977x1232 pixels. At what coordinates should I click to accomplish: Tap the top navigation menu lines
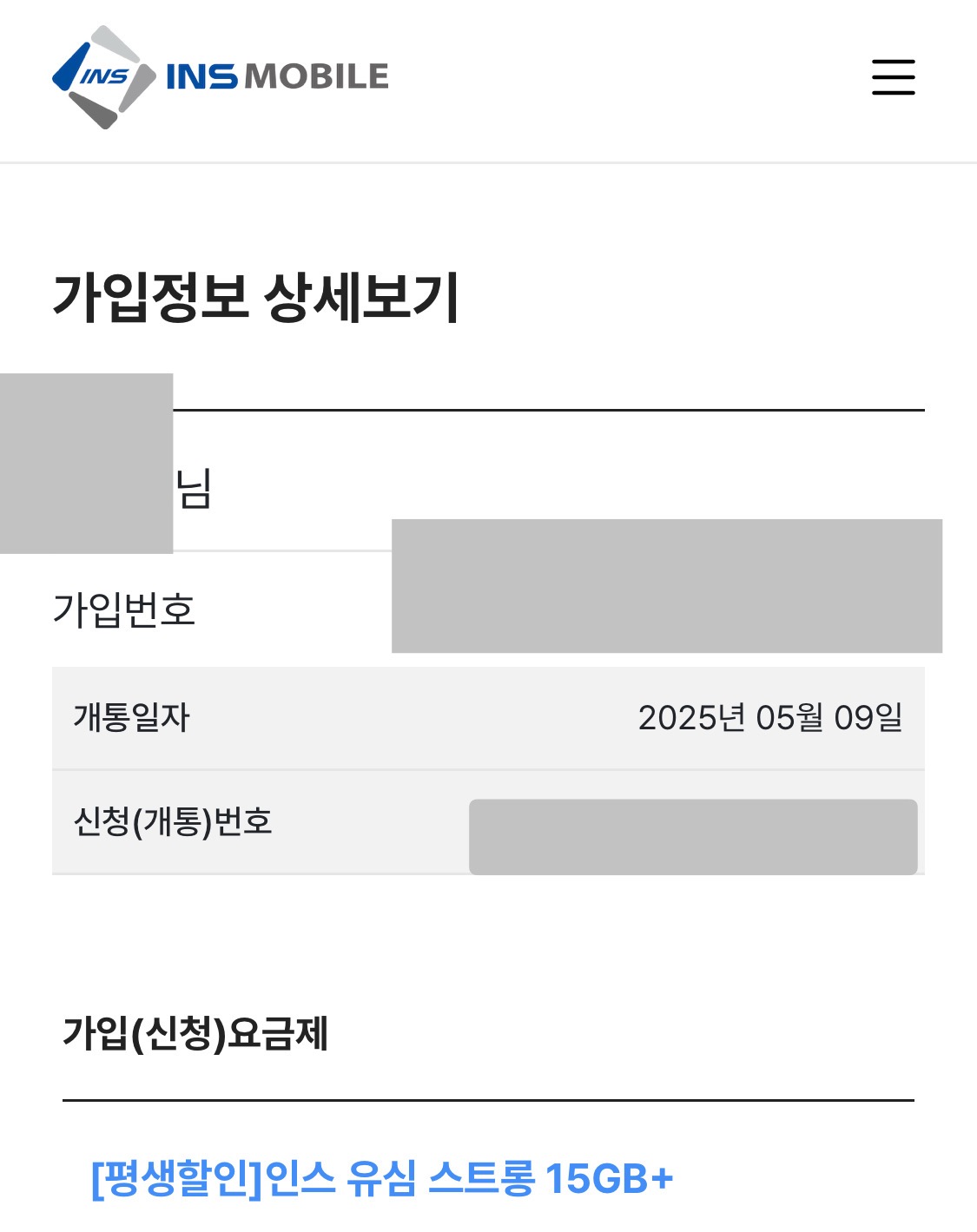click(892, 76)
